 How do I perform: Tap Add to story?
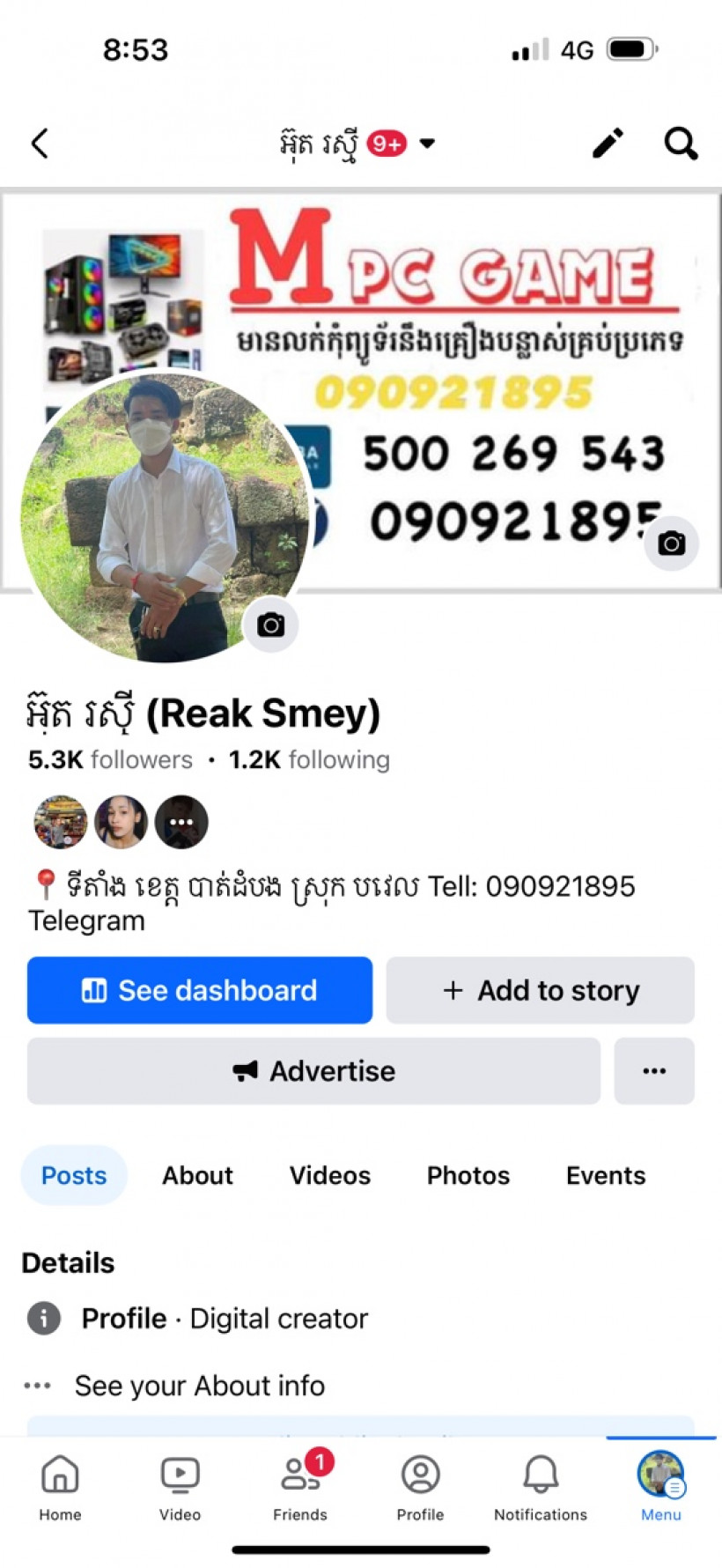(x=540, y=990)
